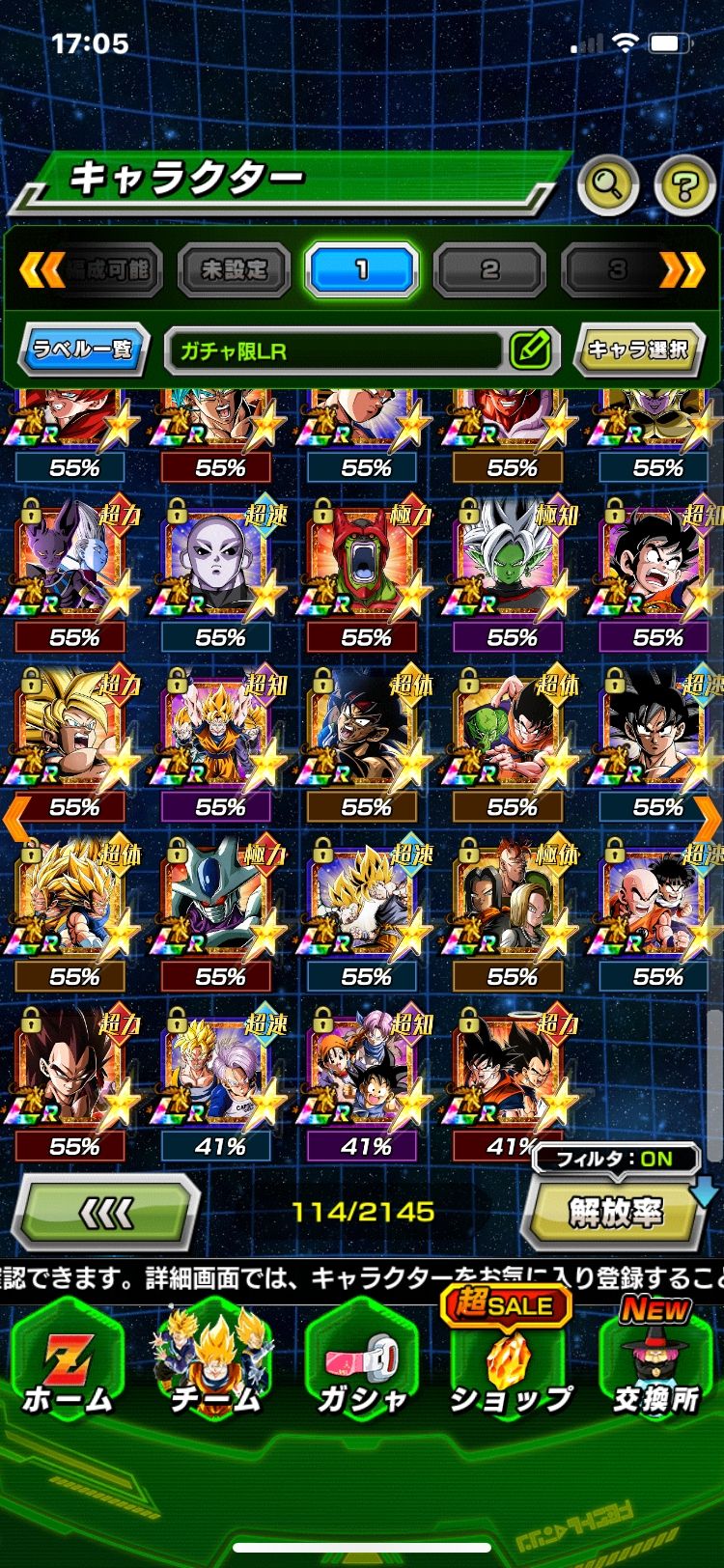Image resolution: width=724 pixels, height=1568 pixels.
Task: Select label tab 3
Action: point(615,269)
